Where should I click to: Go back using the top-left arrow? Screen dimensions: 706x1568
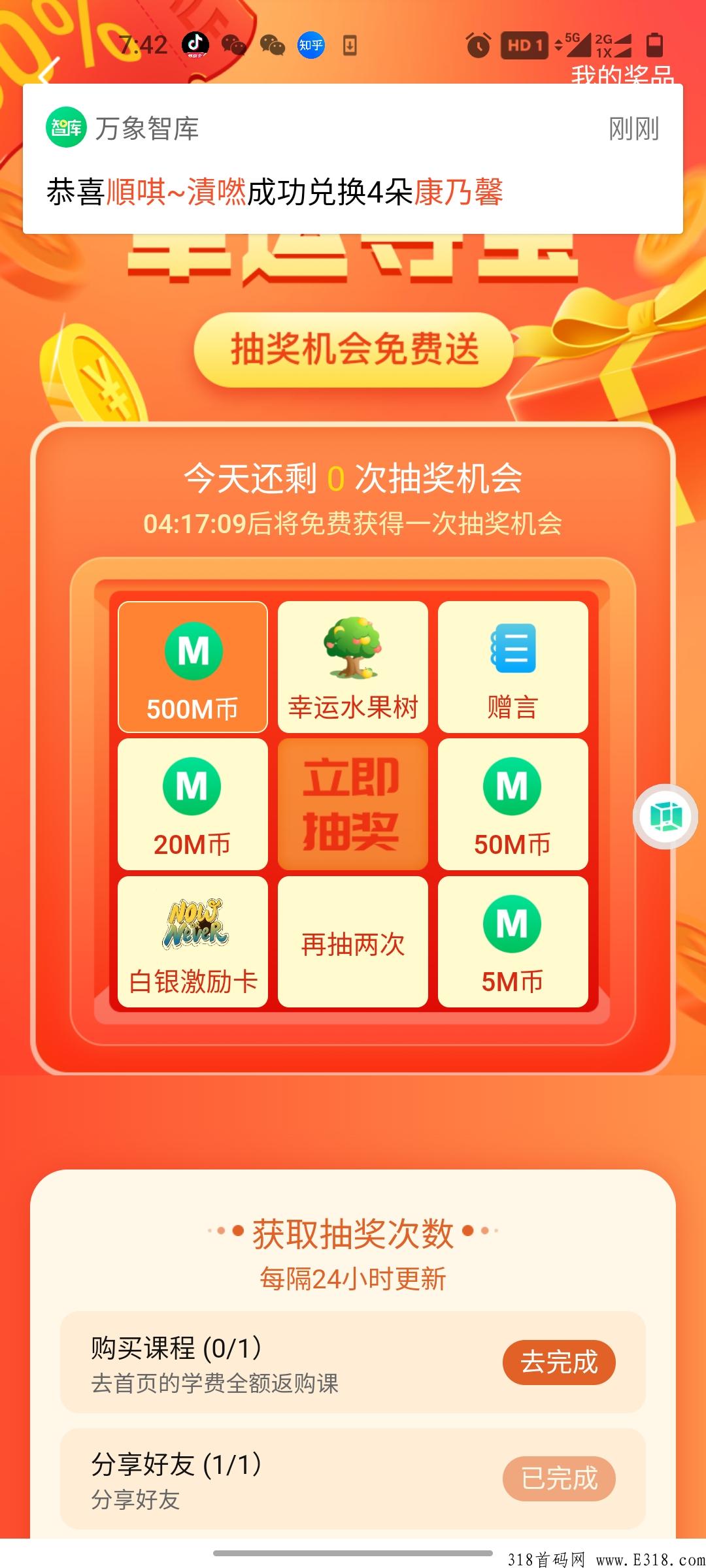[47, 73]
